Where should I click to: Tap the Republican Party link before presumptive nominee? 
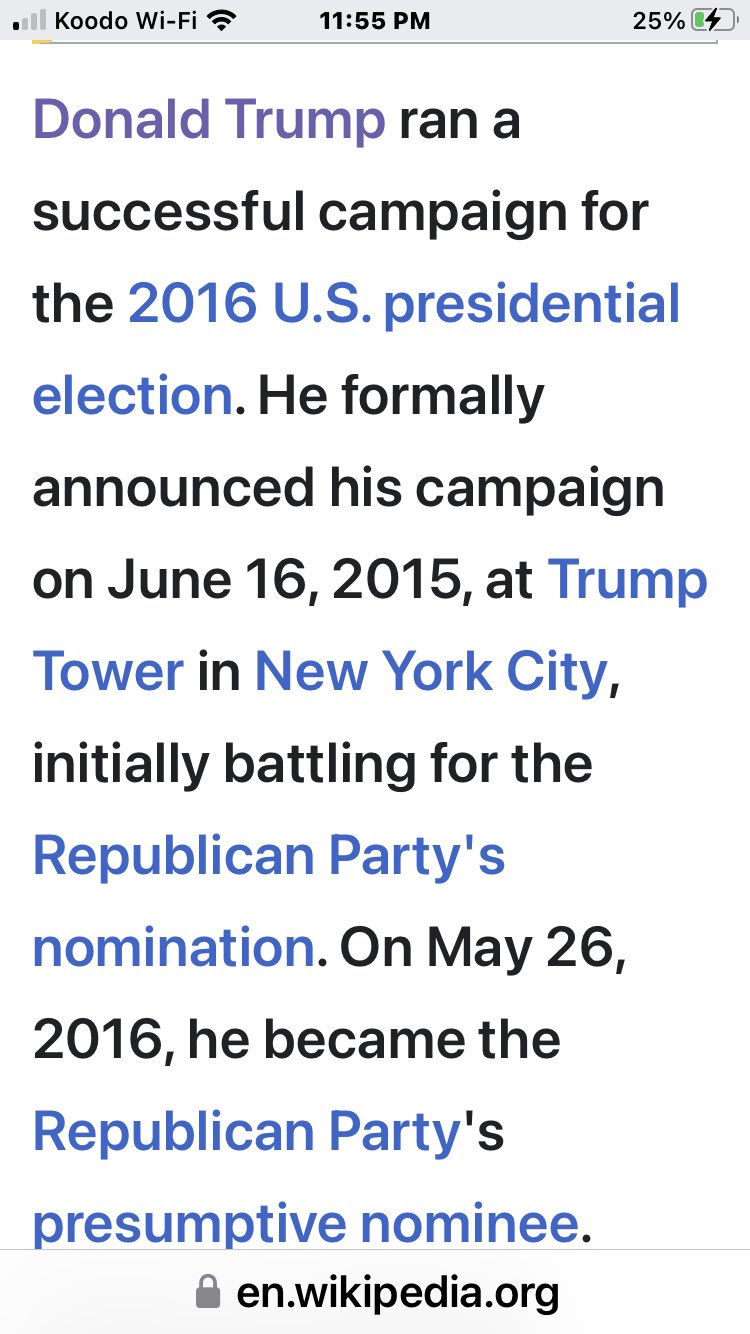pyautogui.click(x=245, y=1131)
